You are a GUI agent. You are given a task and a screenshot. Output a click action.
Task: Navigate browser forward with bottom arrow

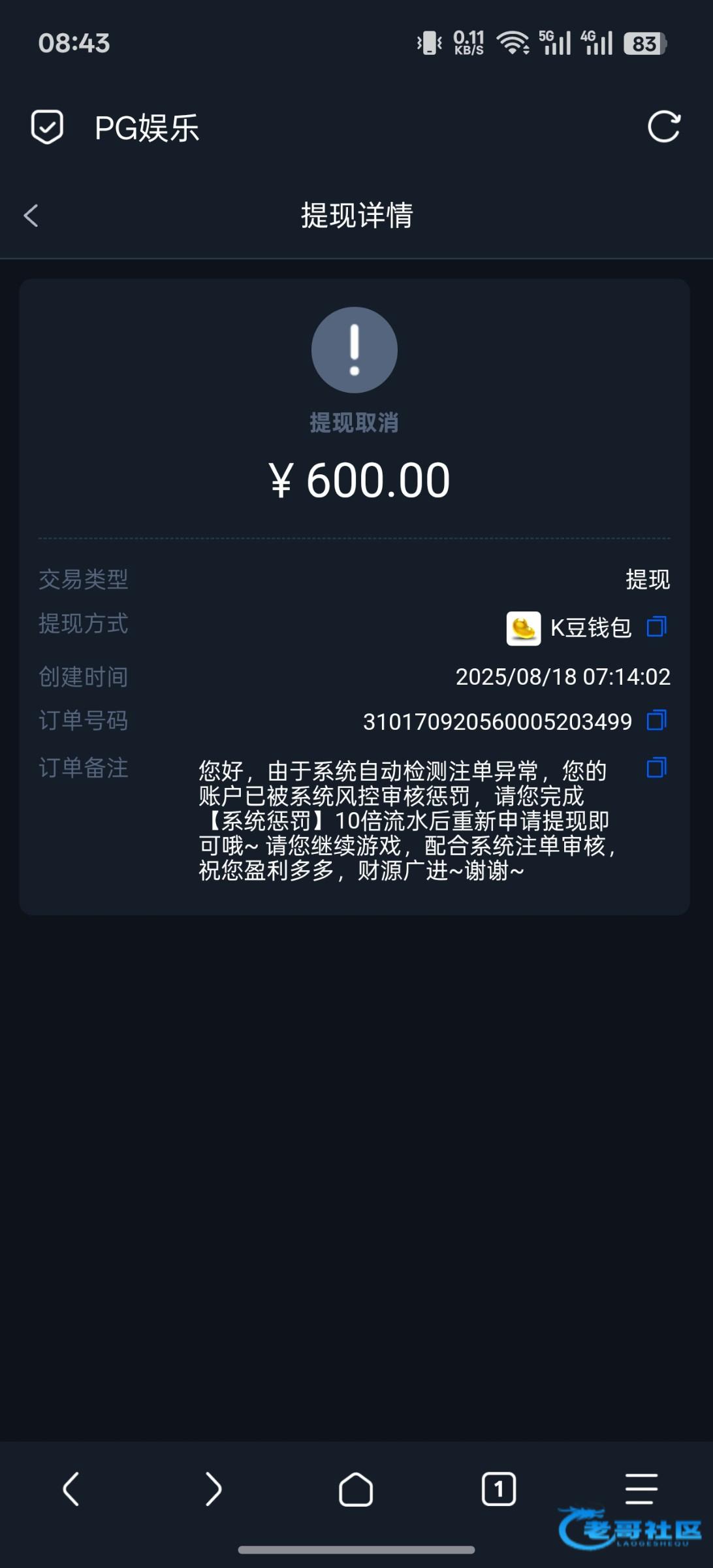[214, 1489]
